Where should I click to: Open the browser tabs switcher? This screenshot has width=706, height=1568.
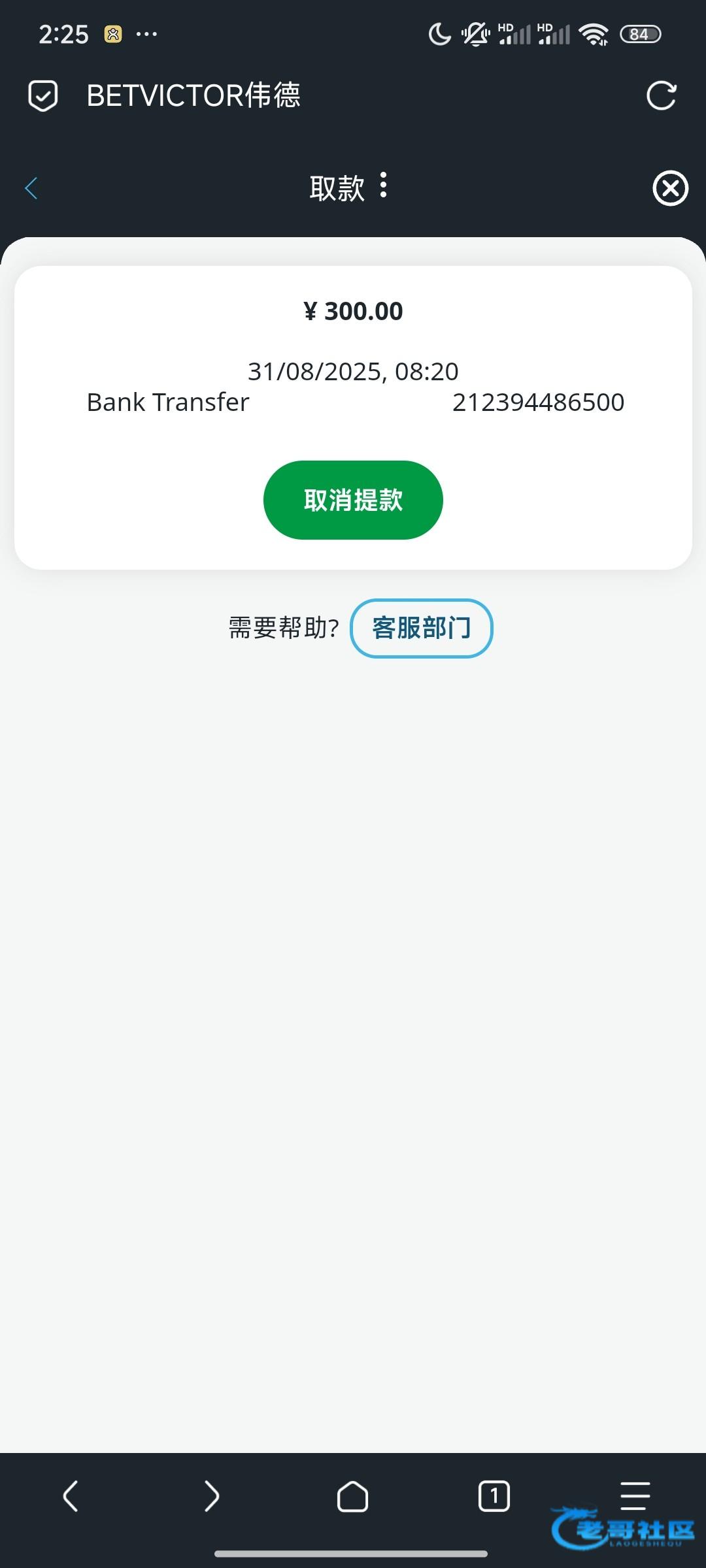coord(494,1495)
